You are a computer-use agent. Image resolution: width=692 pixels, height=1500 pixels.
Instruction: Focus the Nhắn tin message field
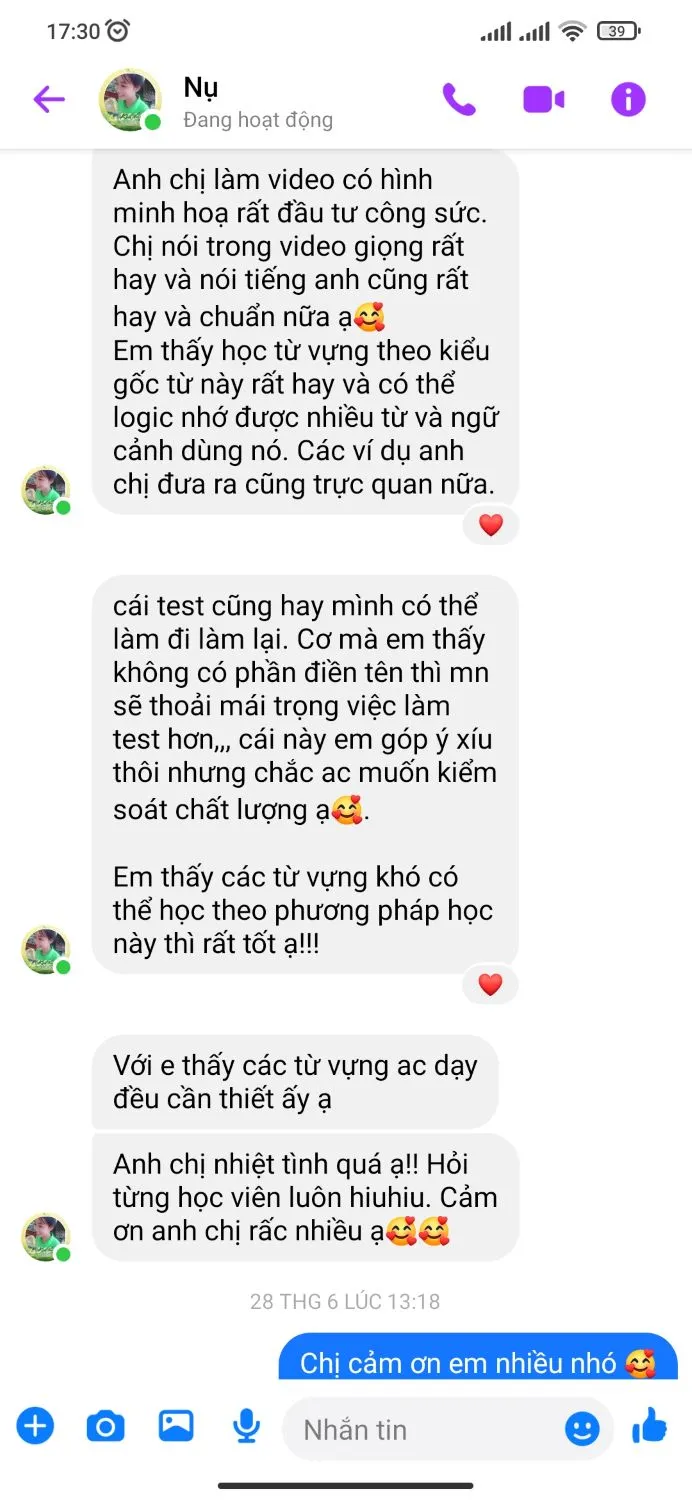click(x=420, y=1429)
